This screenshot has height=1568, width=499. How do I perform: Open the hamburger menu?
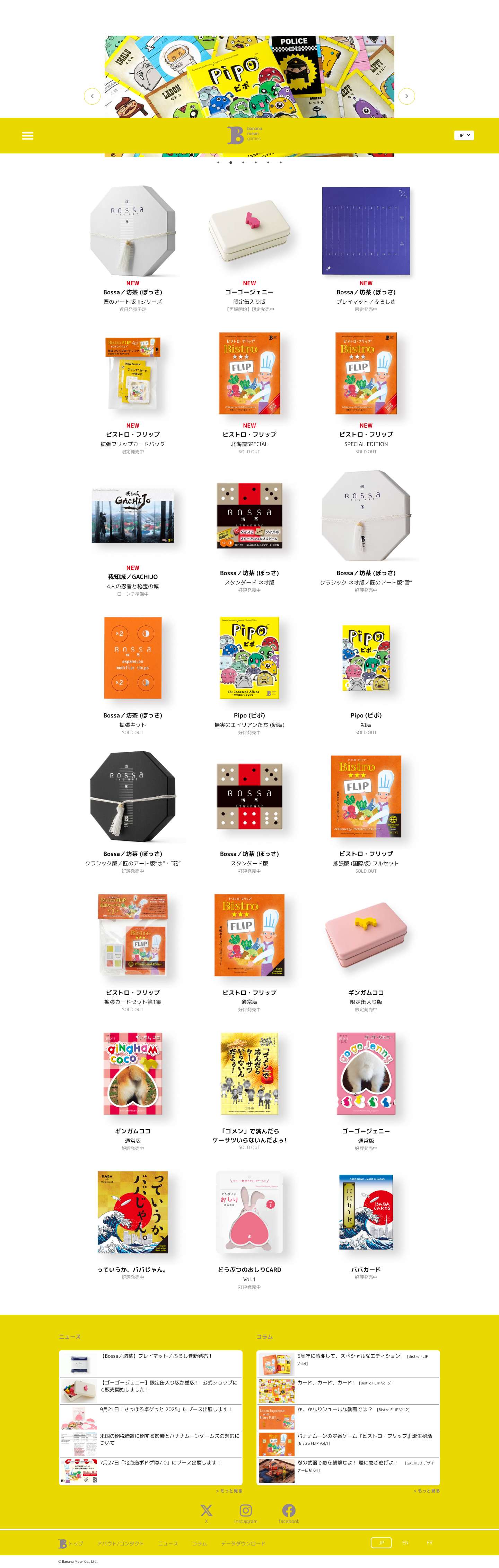27,136
